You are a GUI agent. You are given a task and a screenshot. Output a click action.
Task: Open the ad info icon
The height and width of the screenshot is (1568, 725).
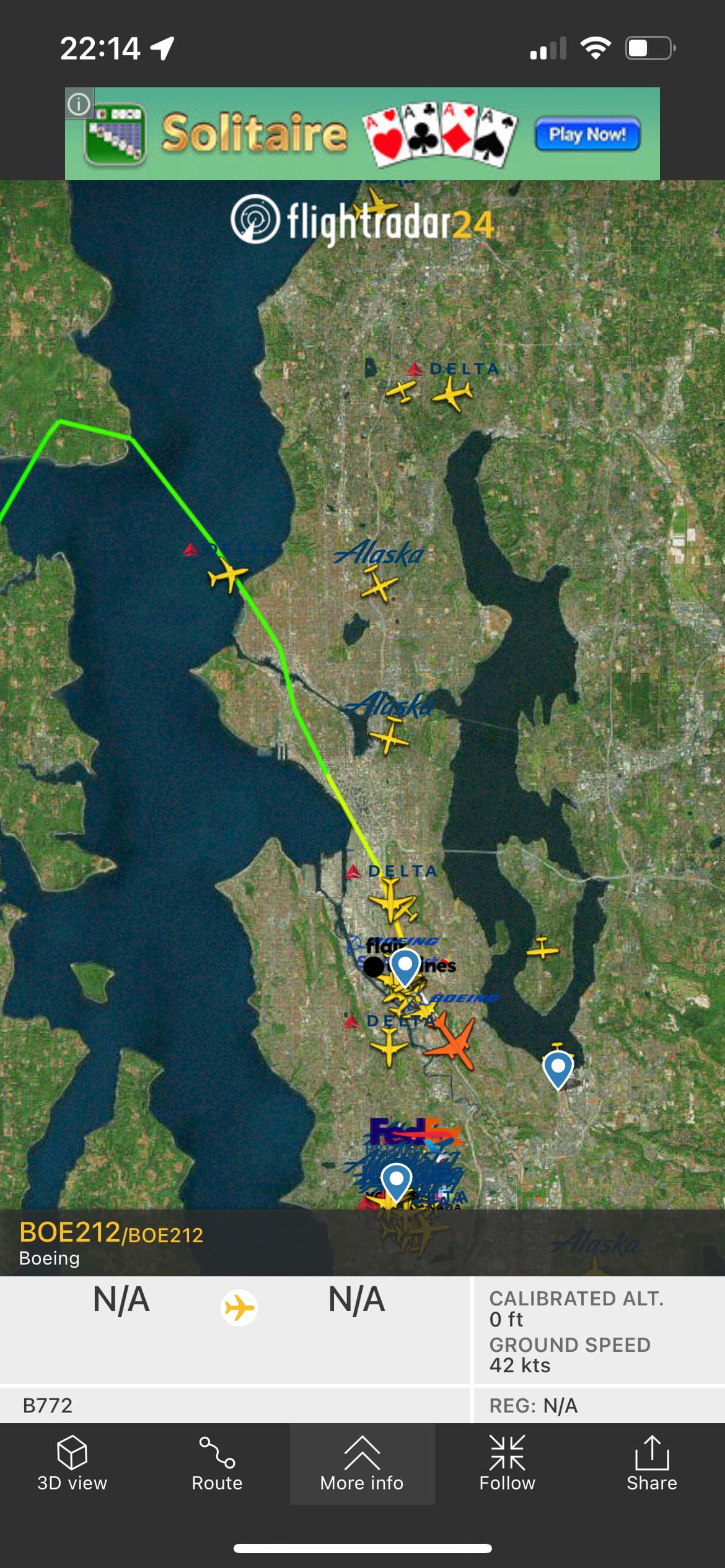tap(79, 103)
